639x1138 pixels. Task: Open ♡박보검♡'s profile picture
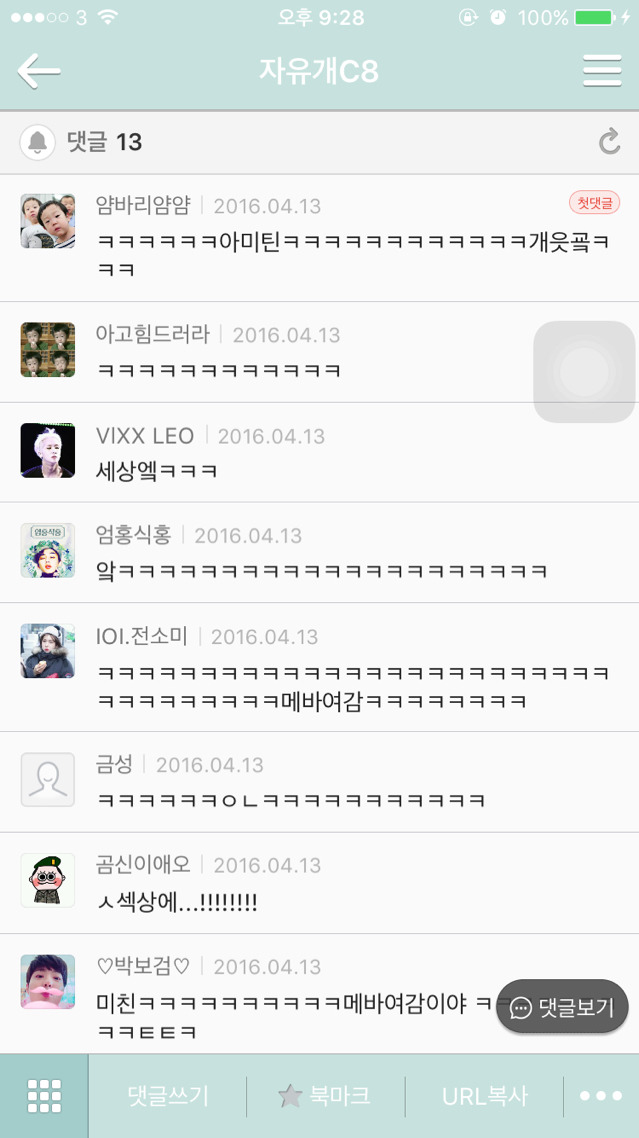point(48,981)
